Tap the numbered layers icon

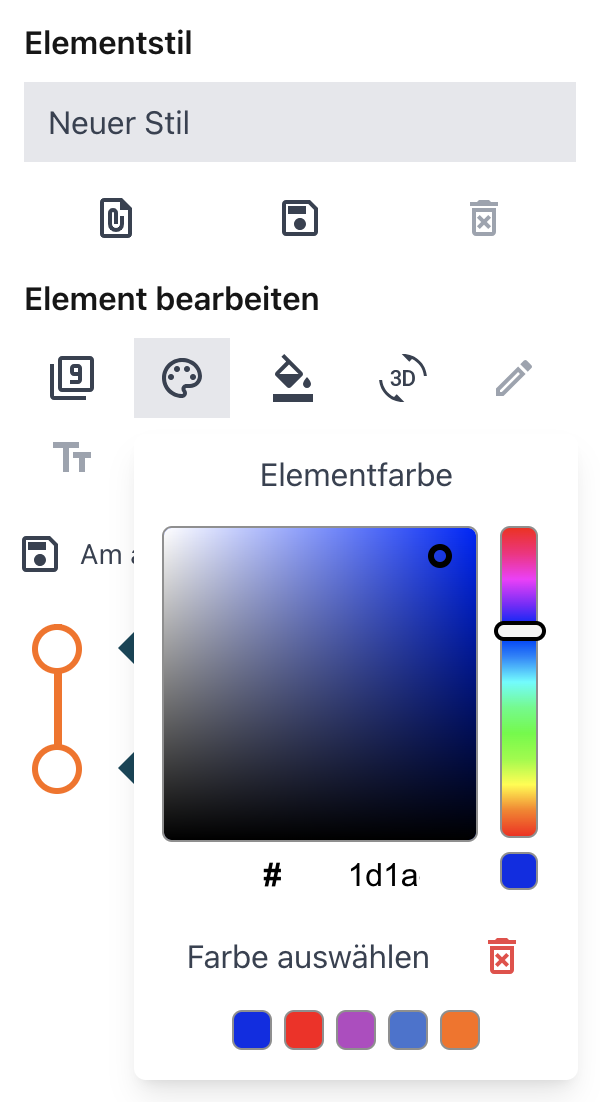coord(72,378)
